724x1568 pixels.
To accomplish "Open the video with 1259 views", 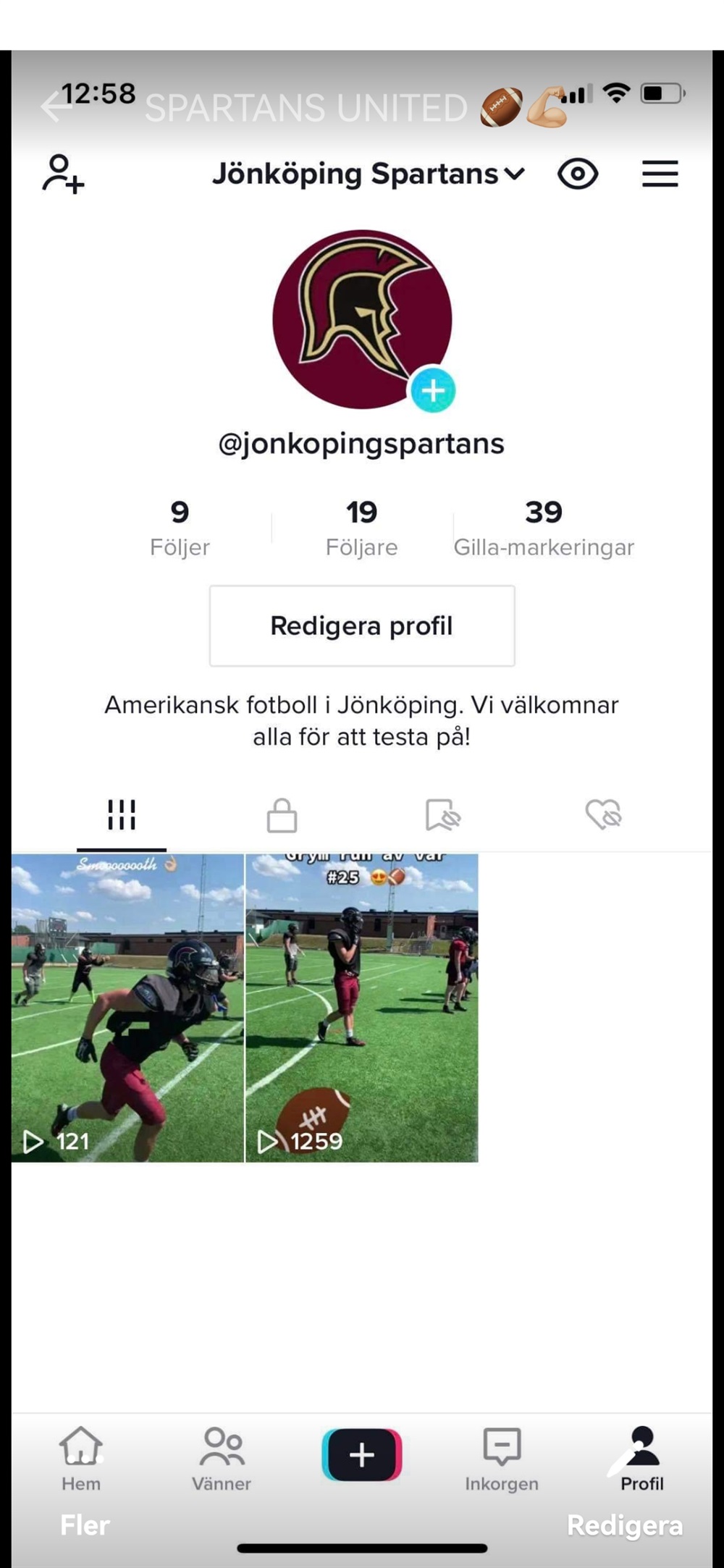I will (x=362, y=1008).
